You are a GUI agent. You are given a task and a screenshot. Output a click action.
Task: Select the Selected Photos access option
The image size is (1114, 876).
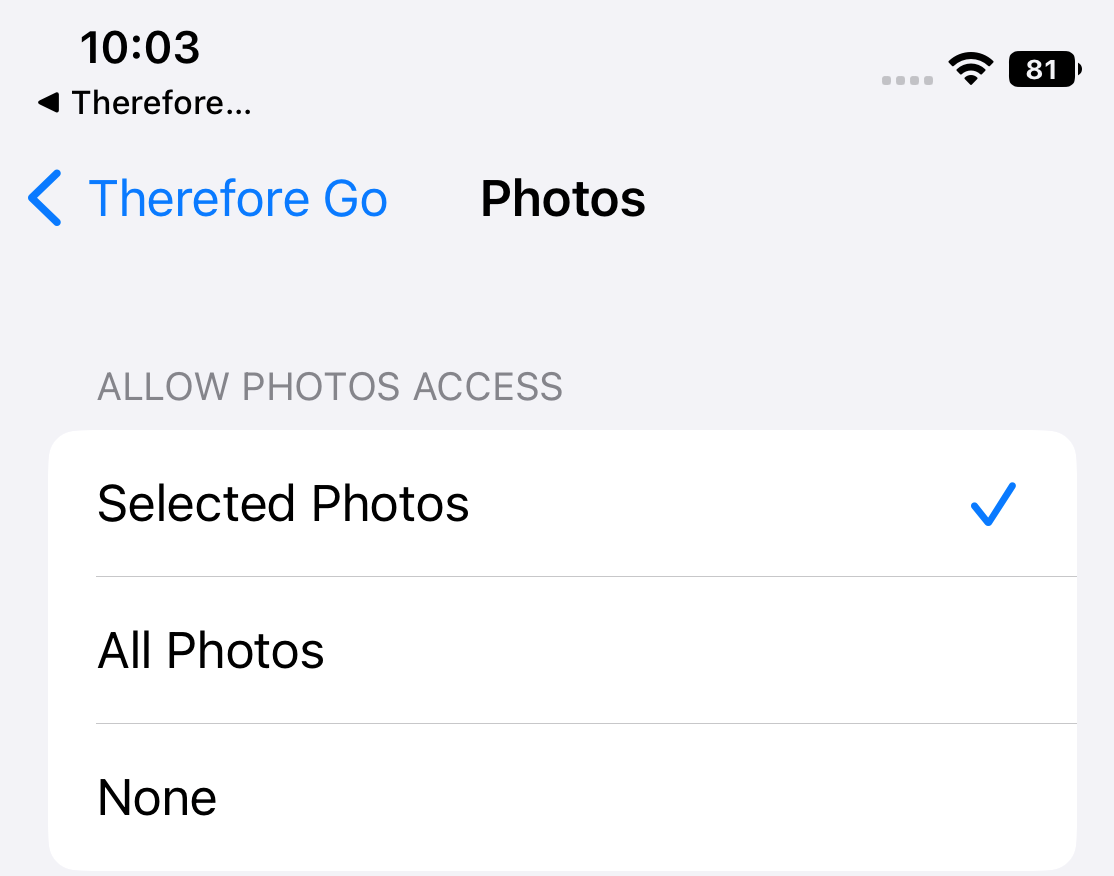(x=560, y=504)
